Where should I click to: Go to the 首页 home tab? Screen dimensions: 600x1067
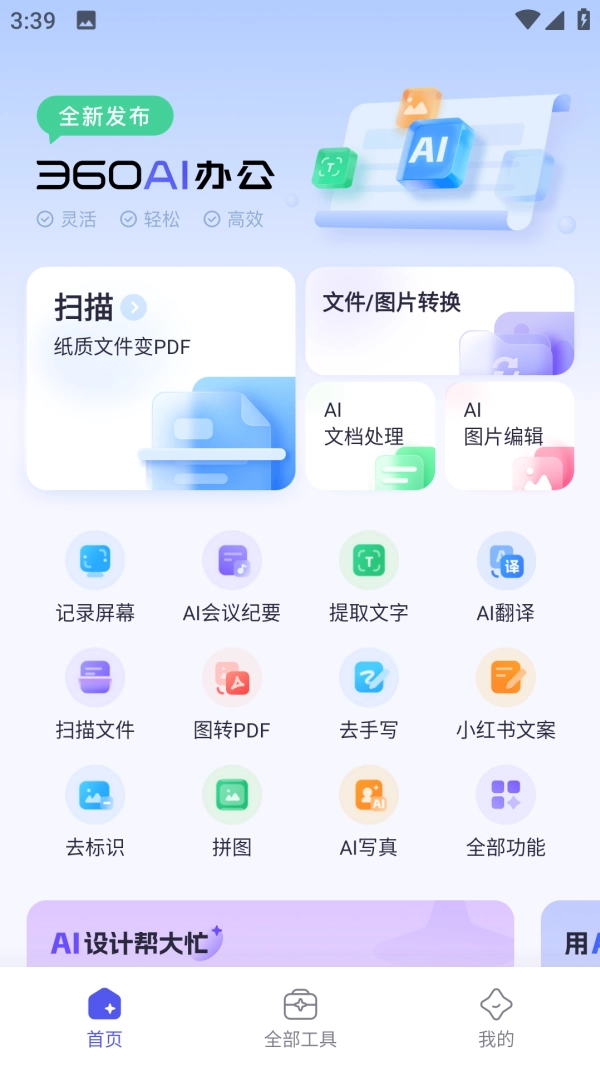(x=104, y=1019)
